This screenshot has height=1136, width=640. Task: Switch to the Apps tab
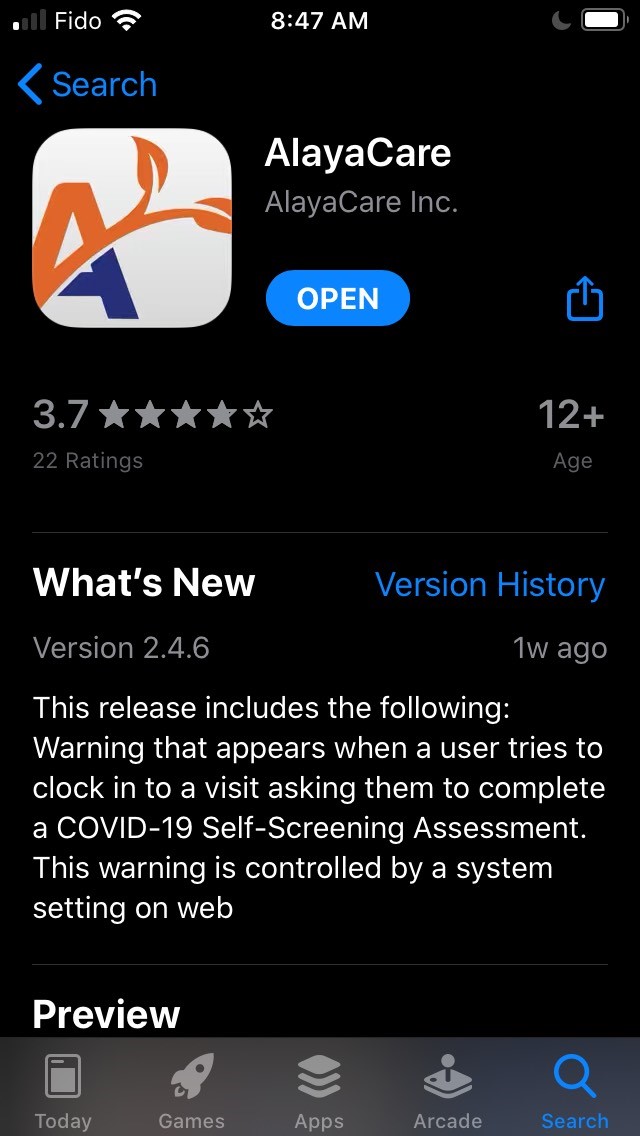[x=319, y=1092]
